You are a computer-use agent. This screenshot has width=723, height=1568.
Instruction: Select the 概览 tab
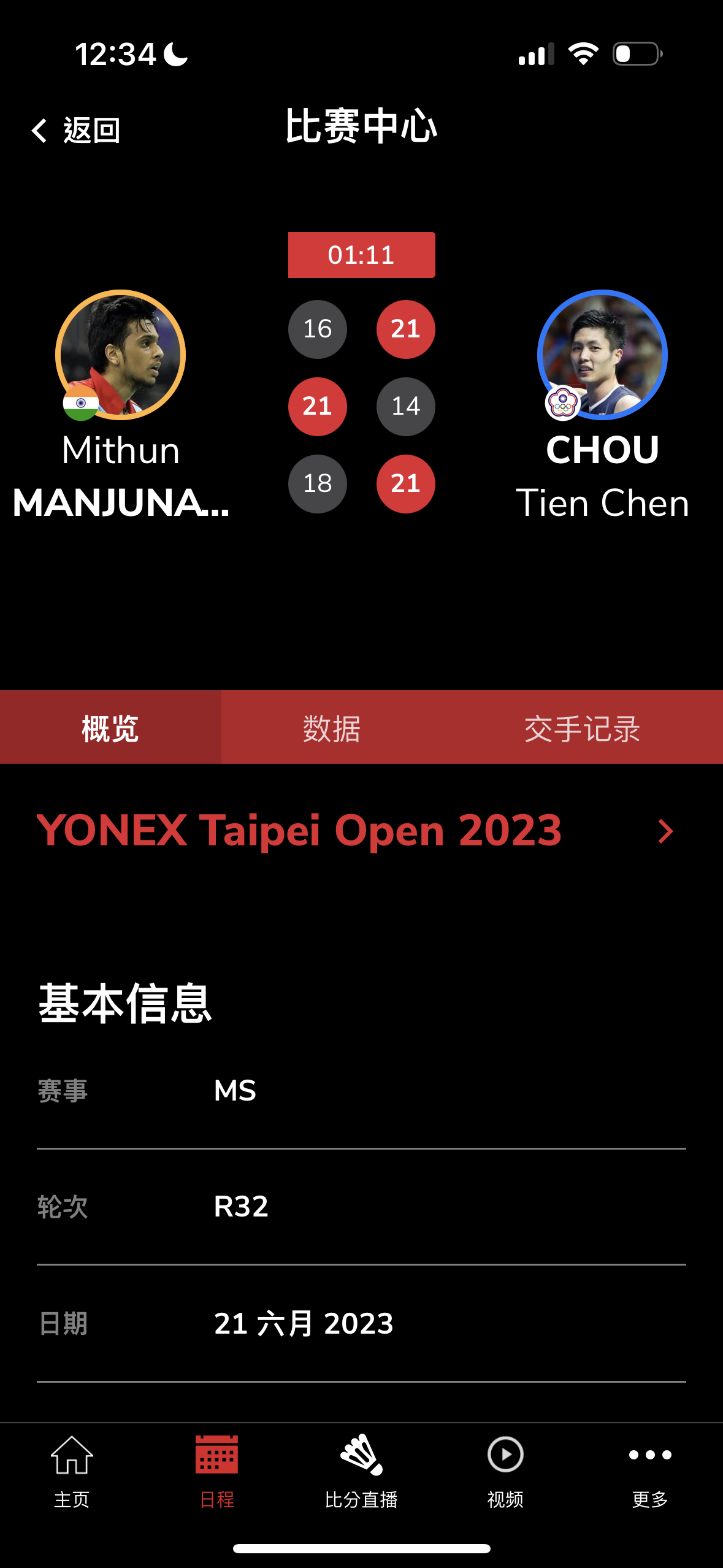tap(110, 728)
